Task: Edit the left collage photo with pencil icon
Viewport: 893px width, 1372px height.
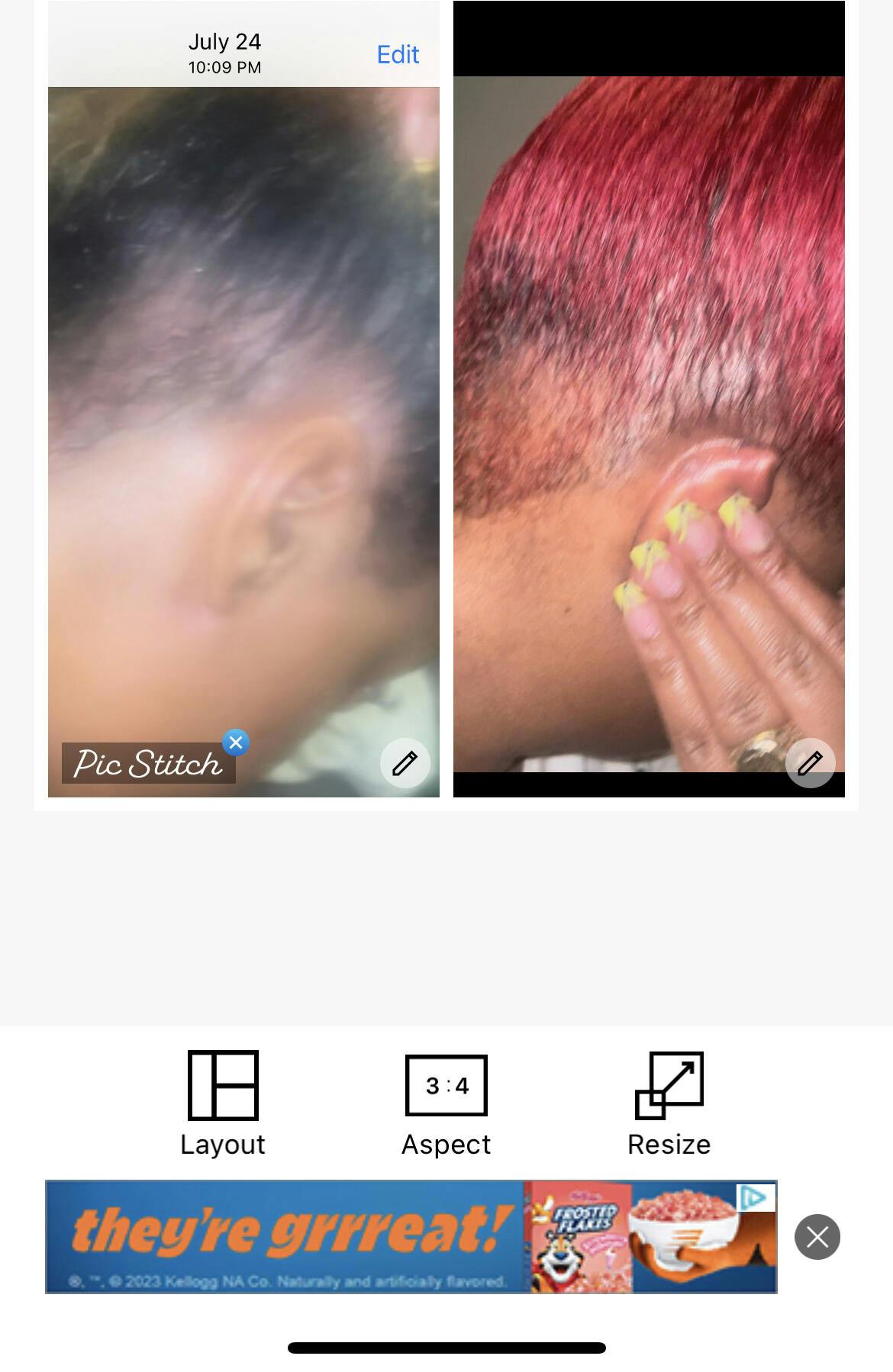Action: tap(405, 763)
